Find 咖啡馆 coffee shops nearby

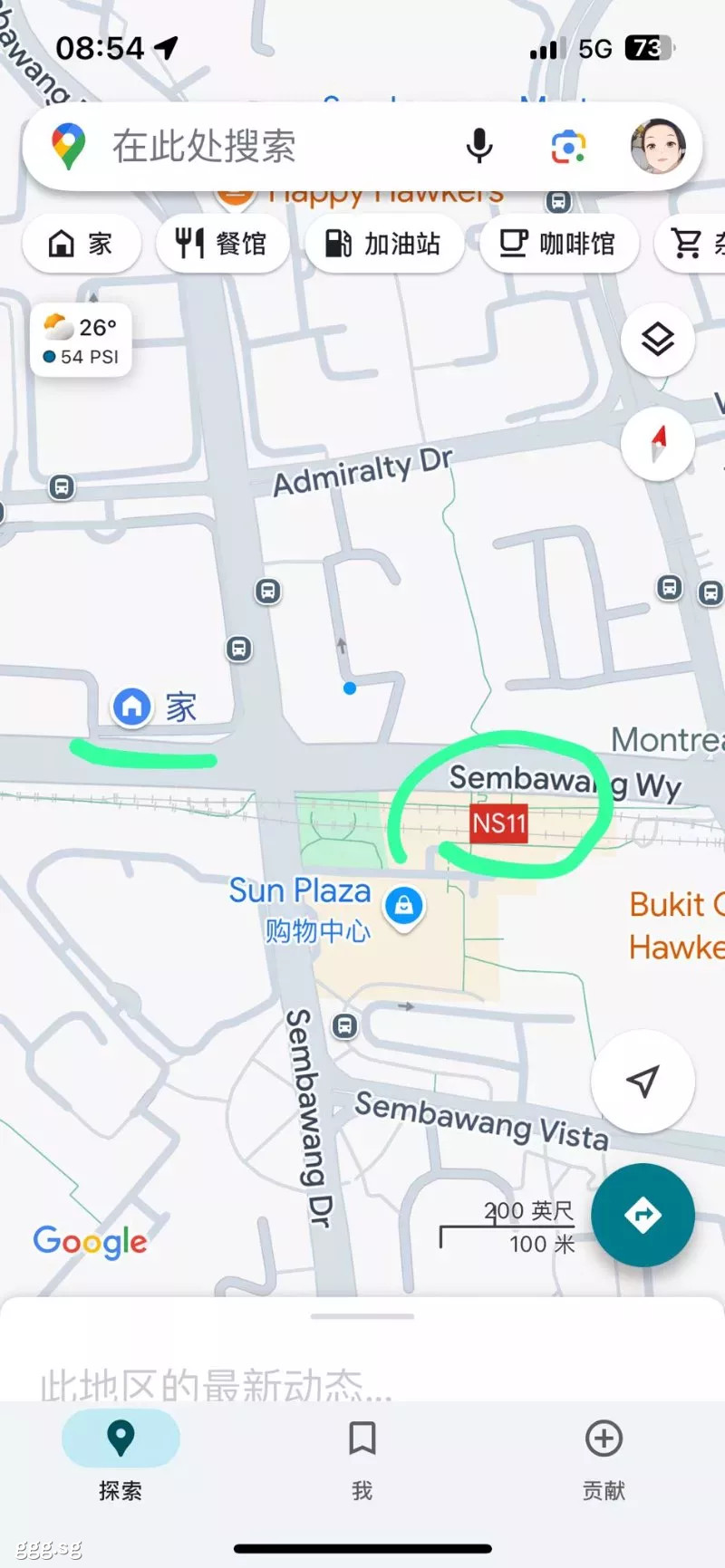coord(559,243)
